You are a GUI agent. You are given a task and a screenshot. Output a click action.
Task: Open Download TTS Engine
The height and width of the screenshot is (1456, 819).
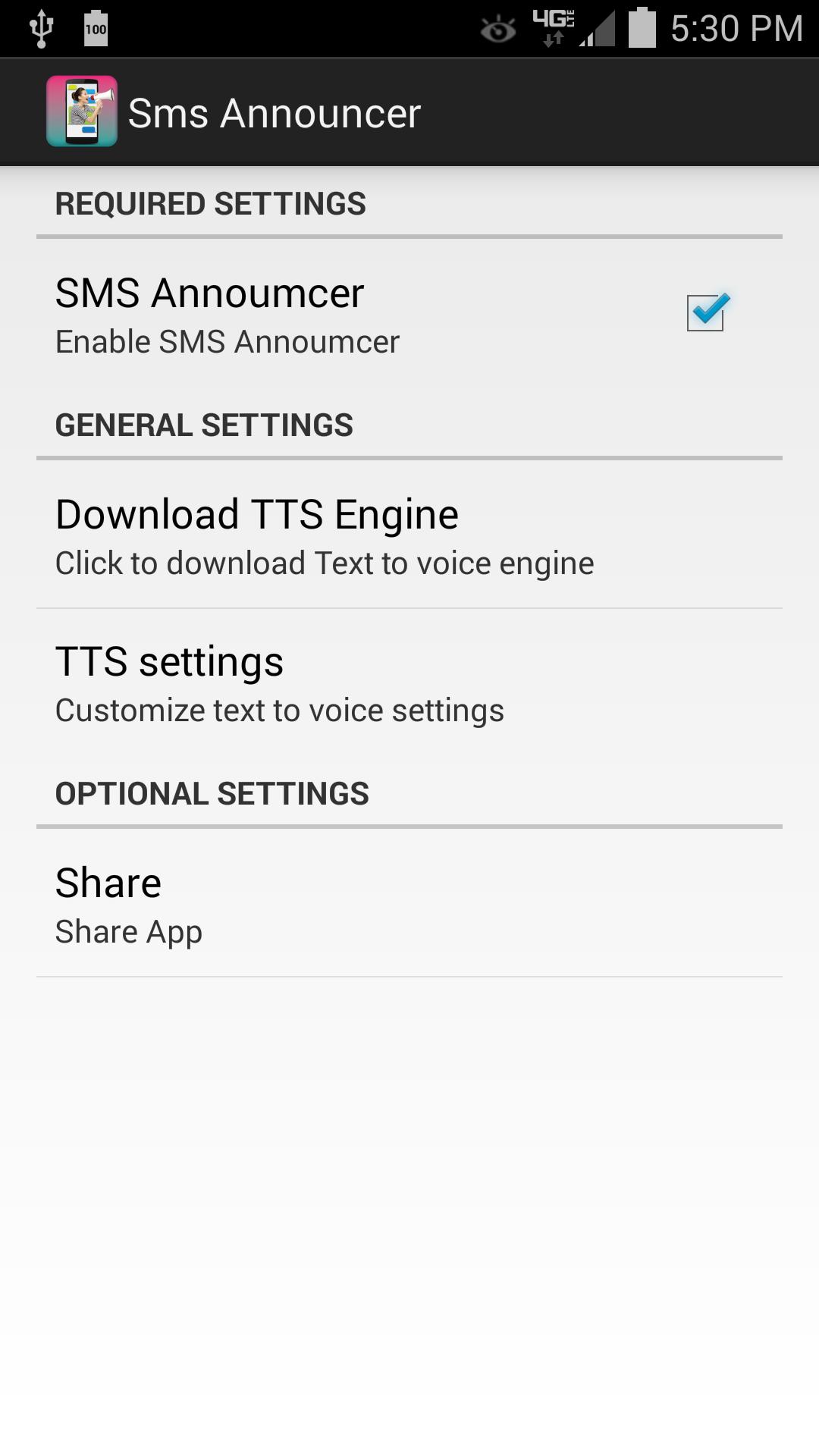tap(409, 535)
